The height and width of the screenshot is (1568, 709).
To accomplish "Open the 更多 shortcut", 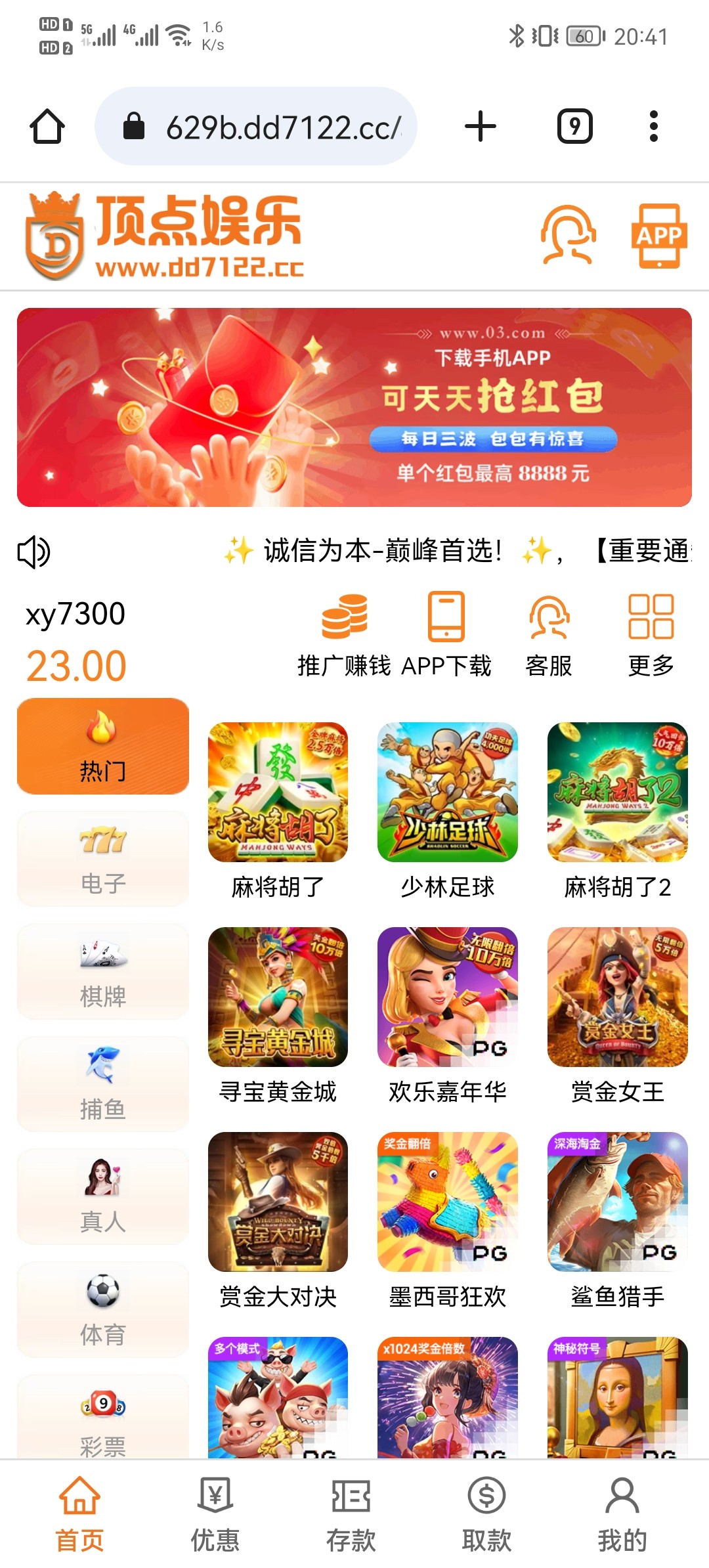I will (651, 634).
